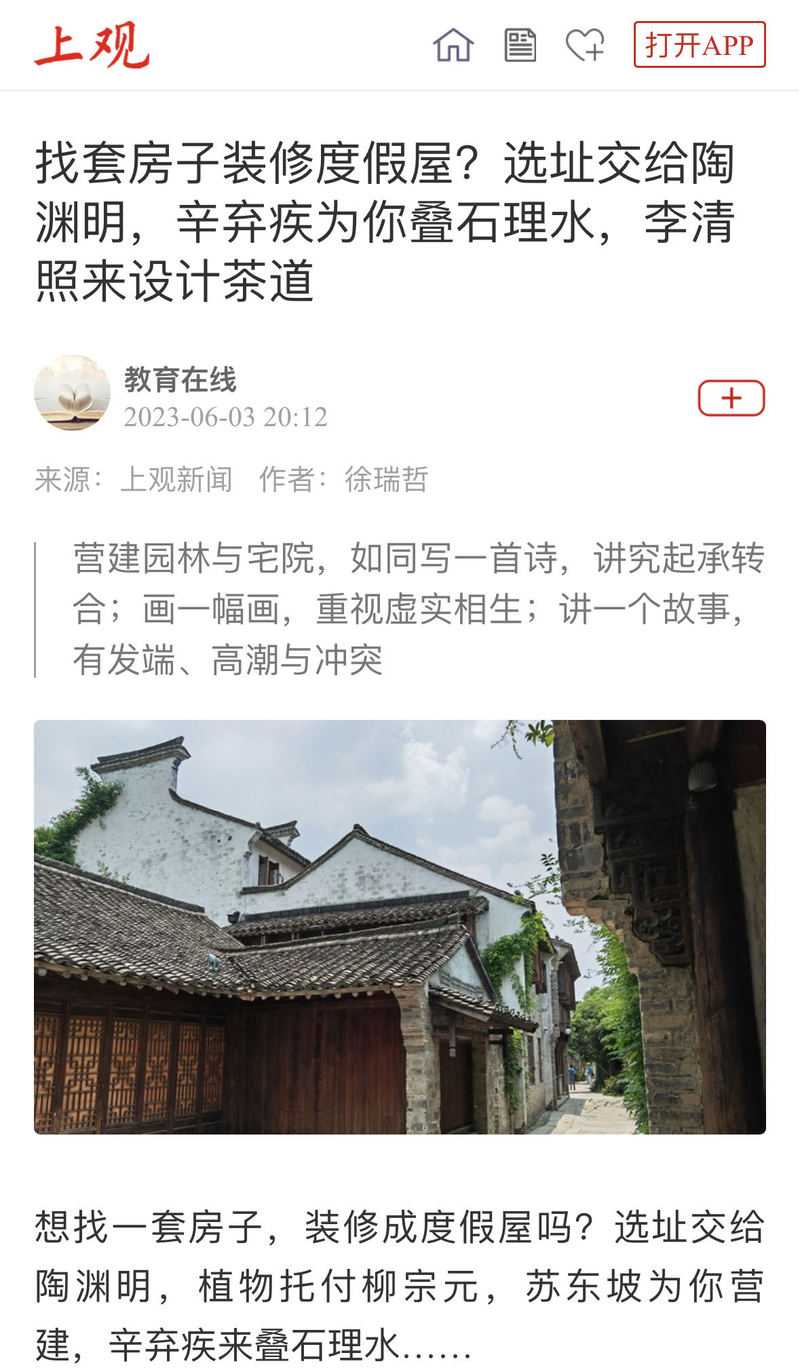Screen dimensions: 799x1372
Task: Open the 上观 logo homepage link
Action: pos(92,45)
